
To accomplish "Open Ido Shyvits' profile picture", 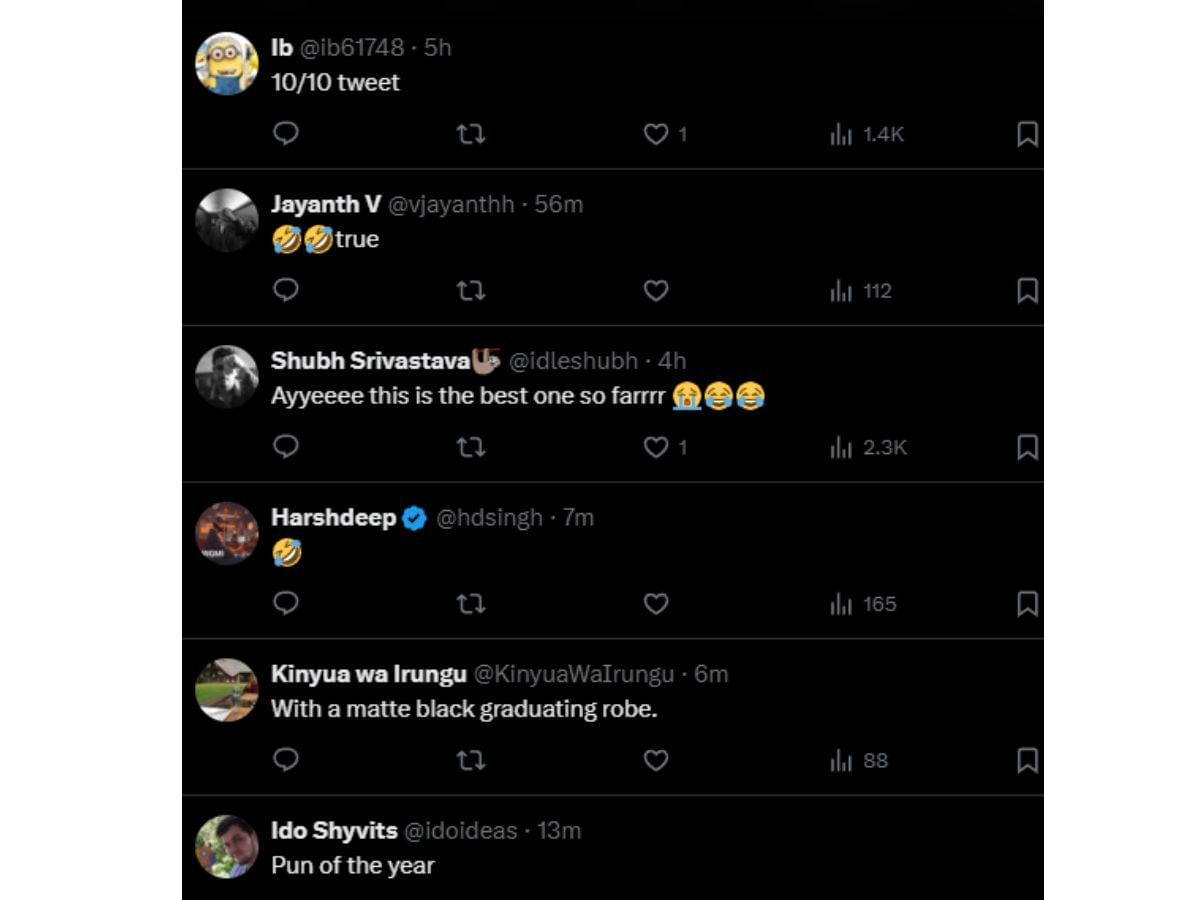I will [x=227, y=847].
